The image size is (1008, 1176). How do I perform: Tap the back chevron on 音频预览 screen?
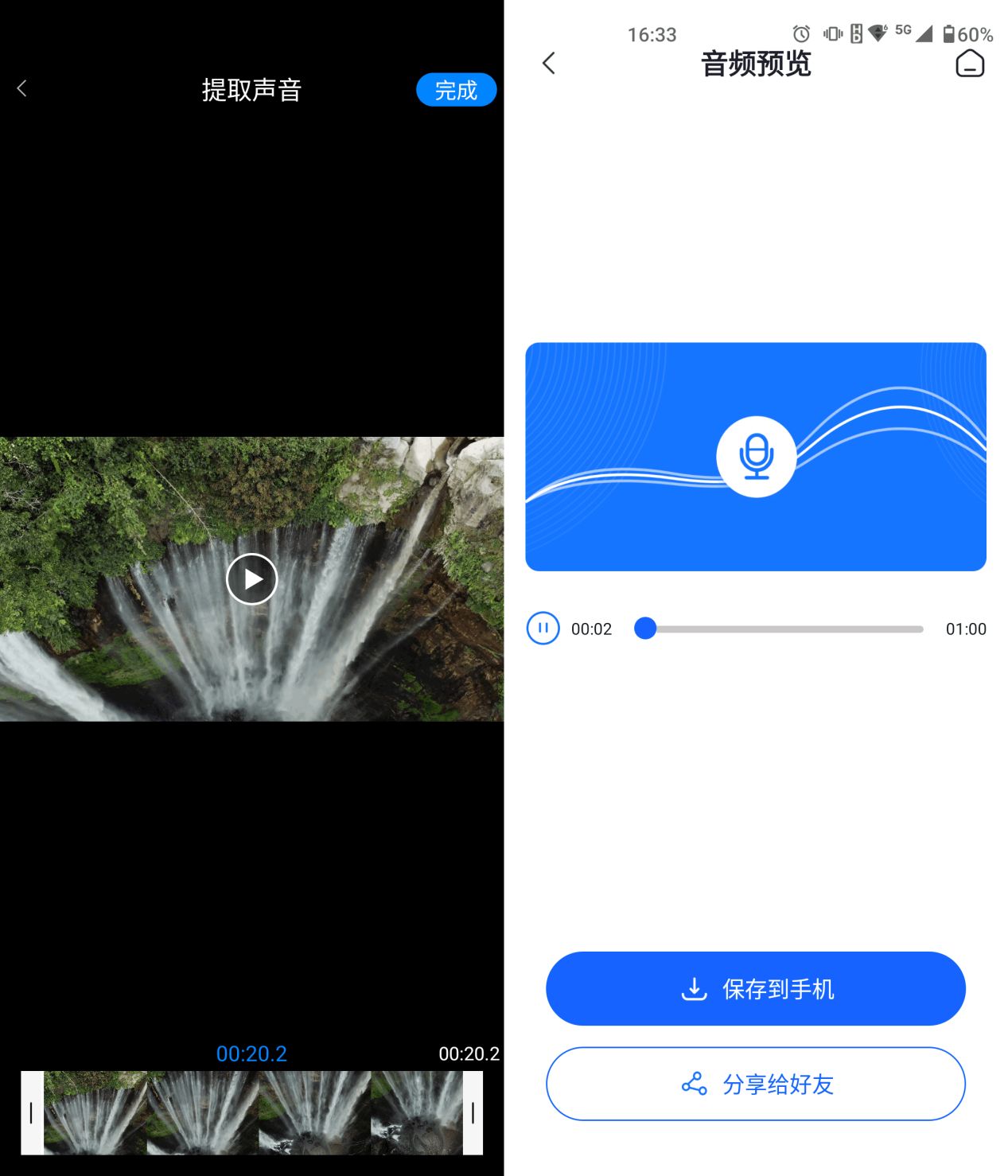548,64
